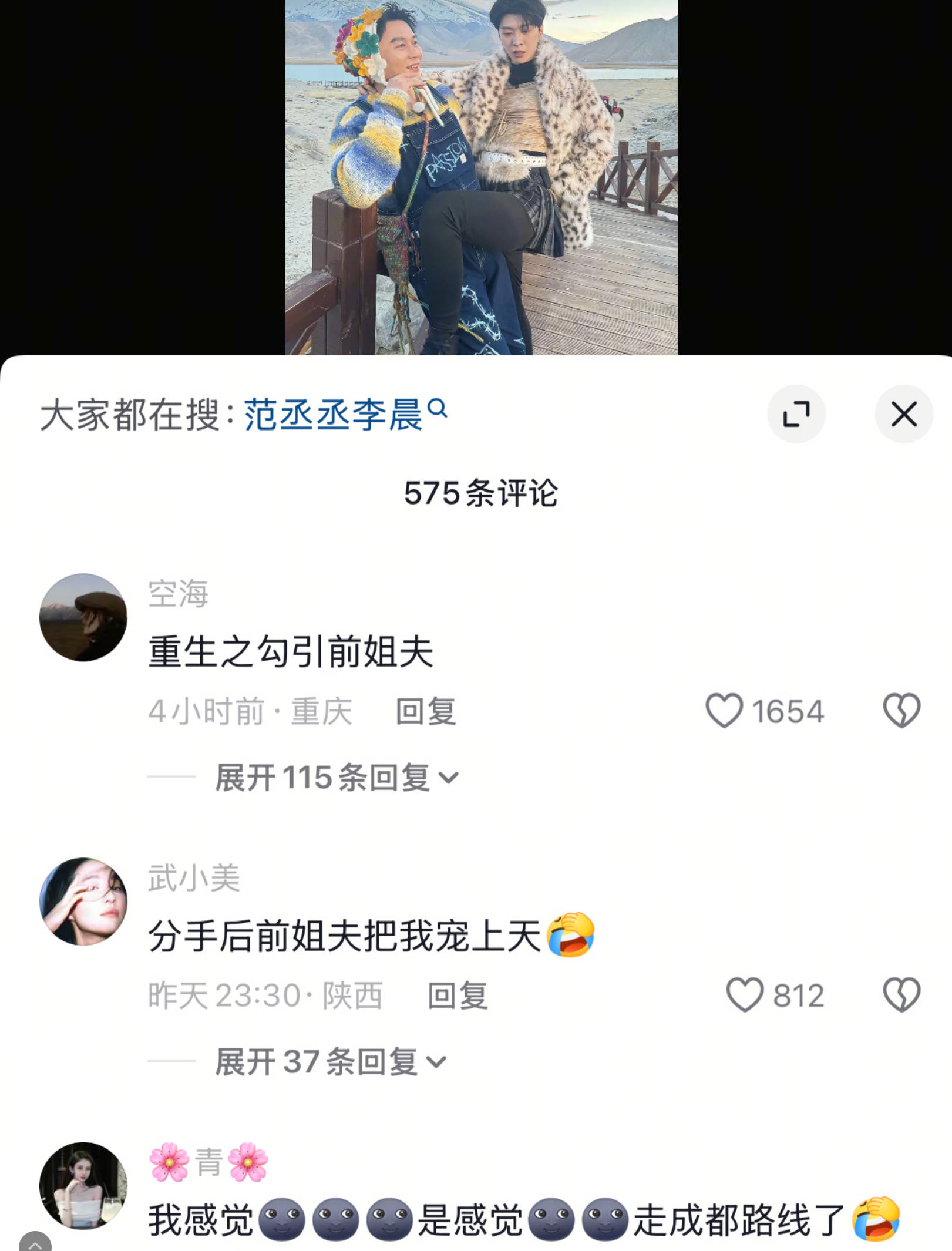Open 空海's username link

(178, 593)
